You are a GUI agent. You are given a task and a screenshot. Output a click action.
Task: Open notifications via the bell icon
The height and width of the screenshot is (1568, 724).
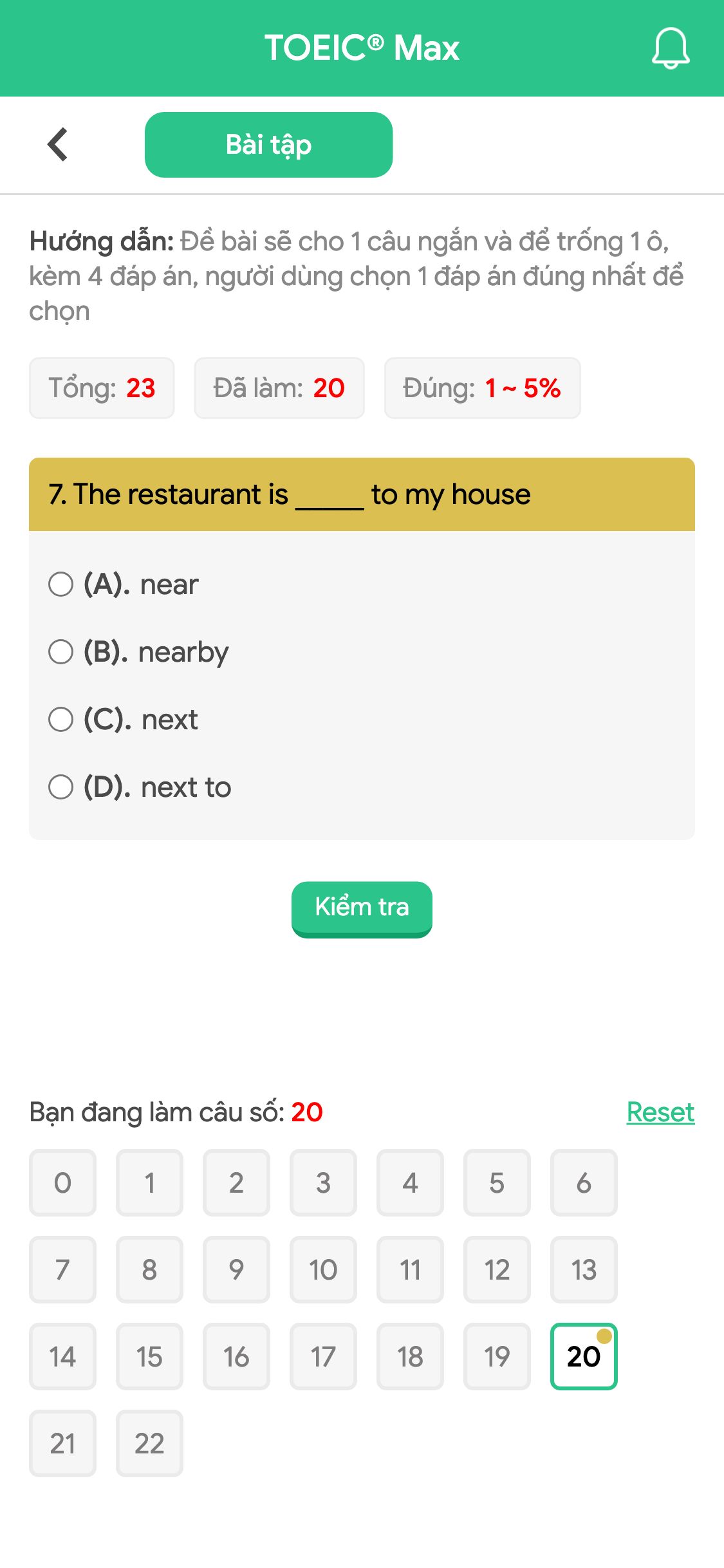point(671,48)
